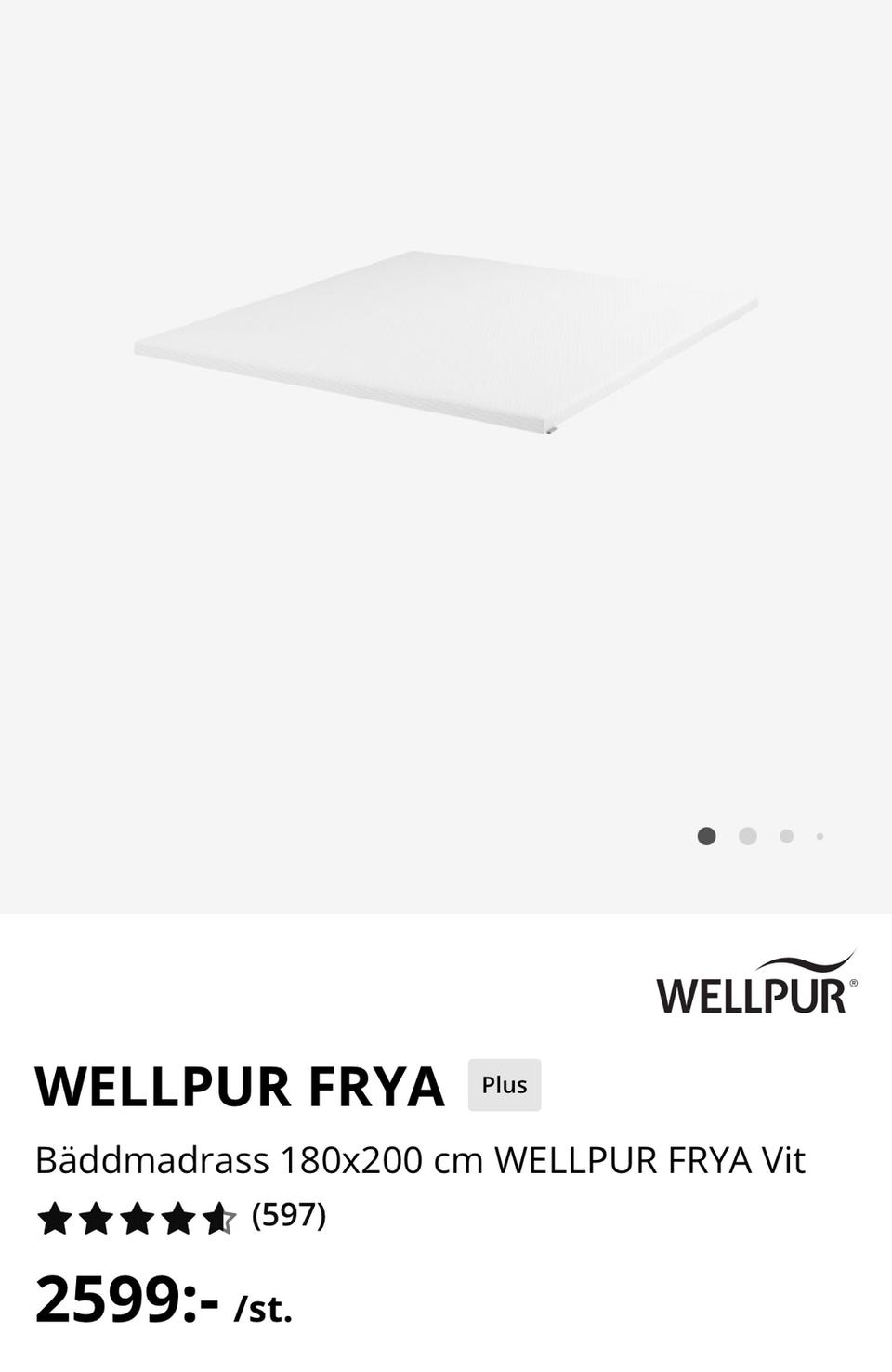Activate the first carousel pagination indicator

pyautogui.click(x=707, y=836)
